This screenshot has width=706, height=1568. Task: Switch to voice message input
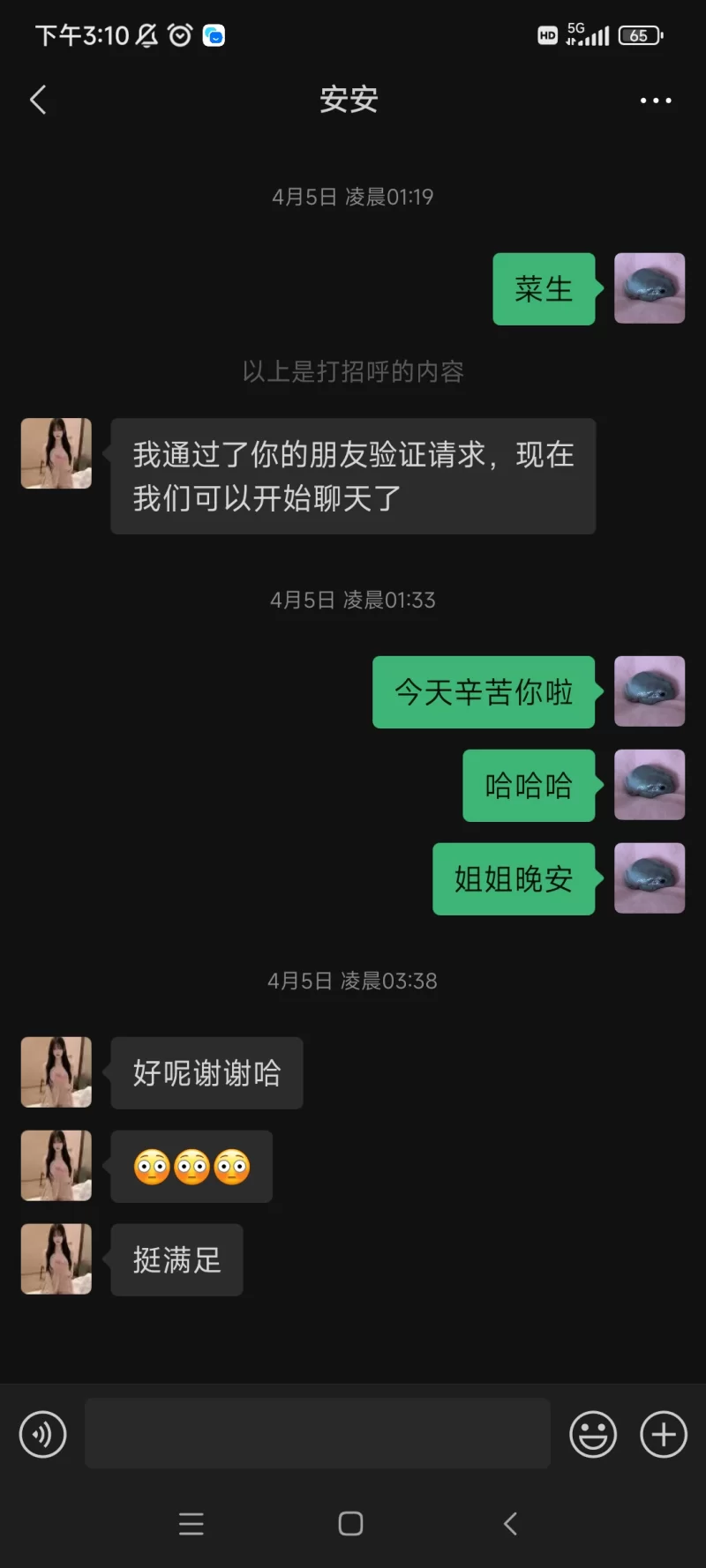[x=42, y=1434]
